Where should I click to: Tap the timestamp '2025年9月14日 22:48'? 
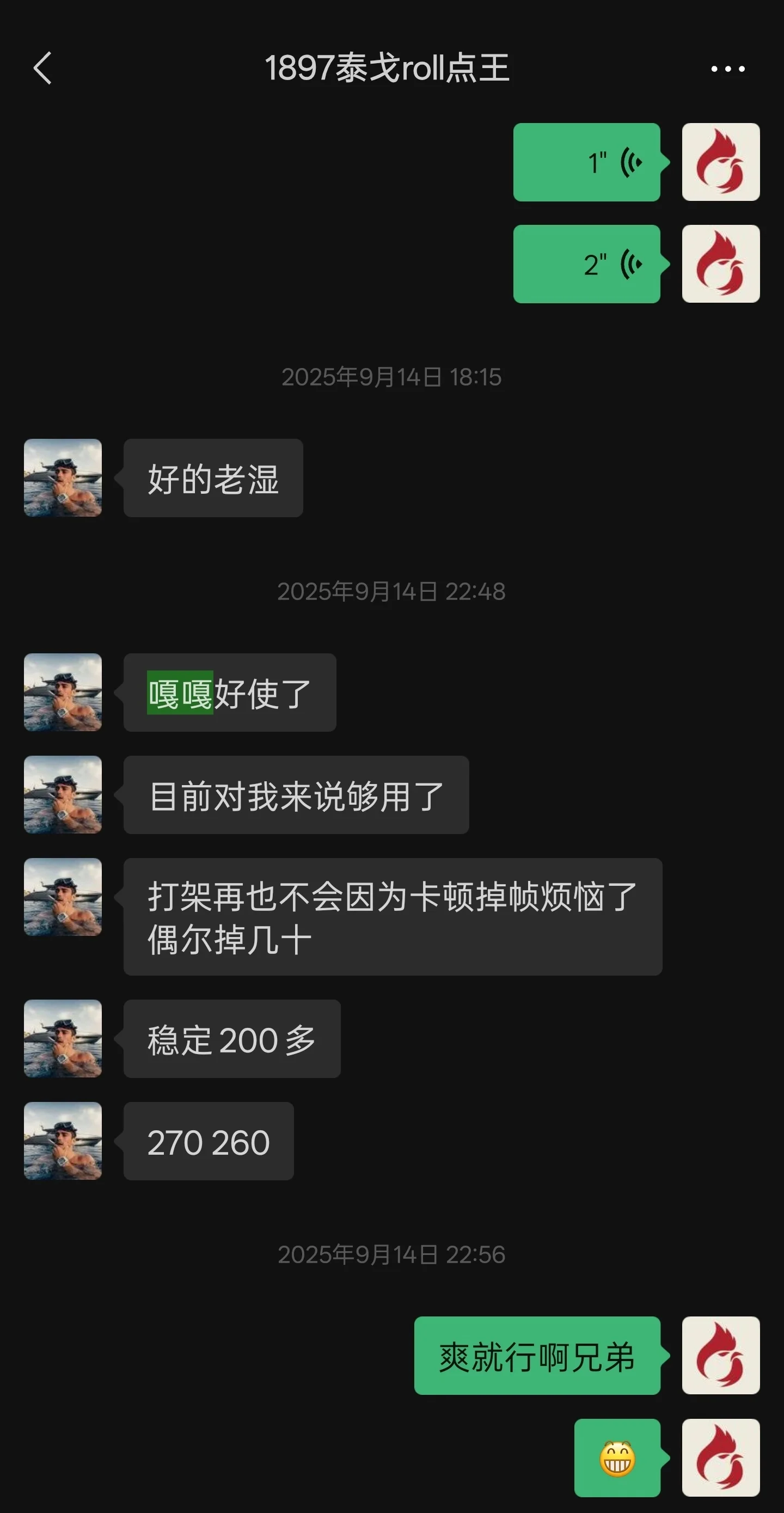[393, 593]
